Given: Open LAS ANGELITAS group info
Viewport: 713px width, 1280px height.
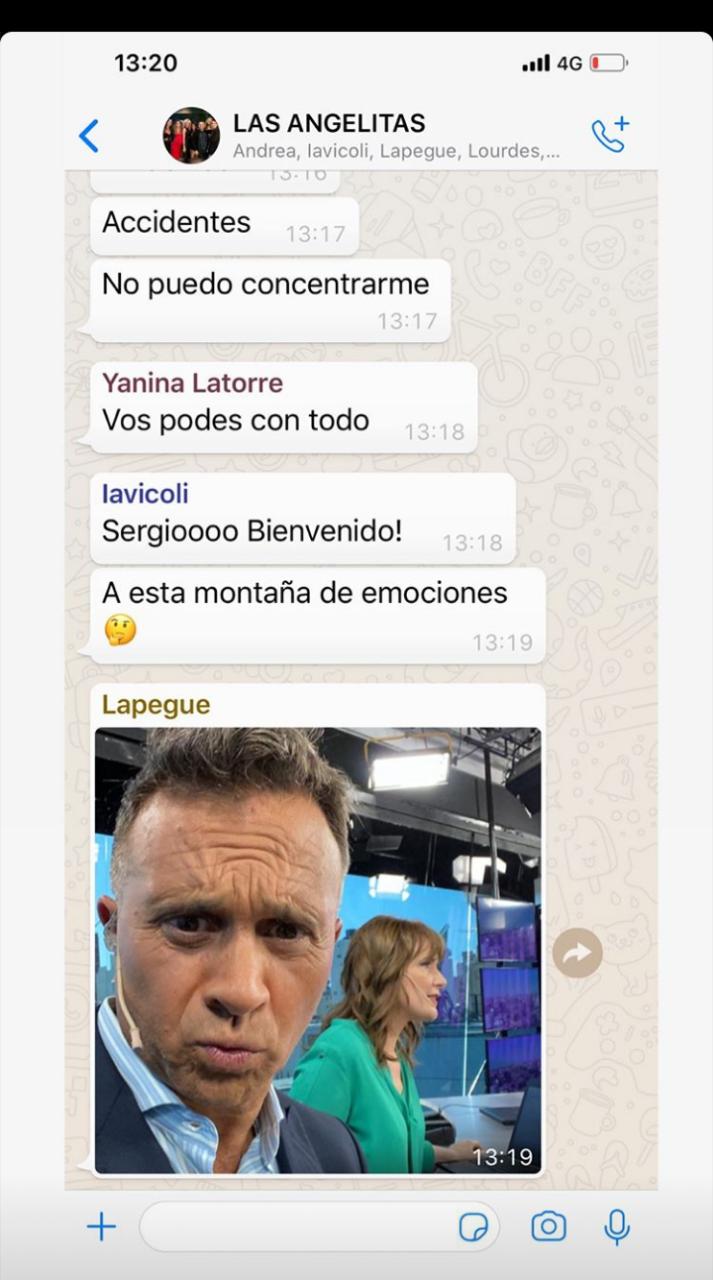Looking at the screenshot, I should (395, 135).
